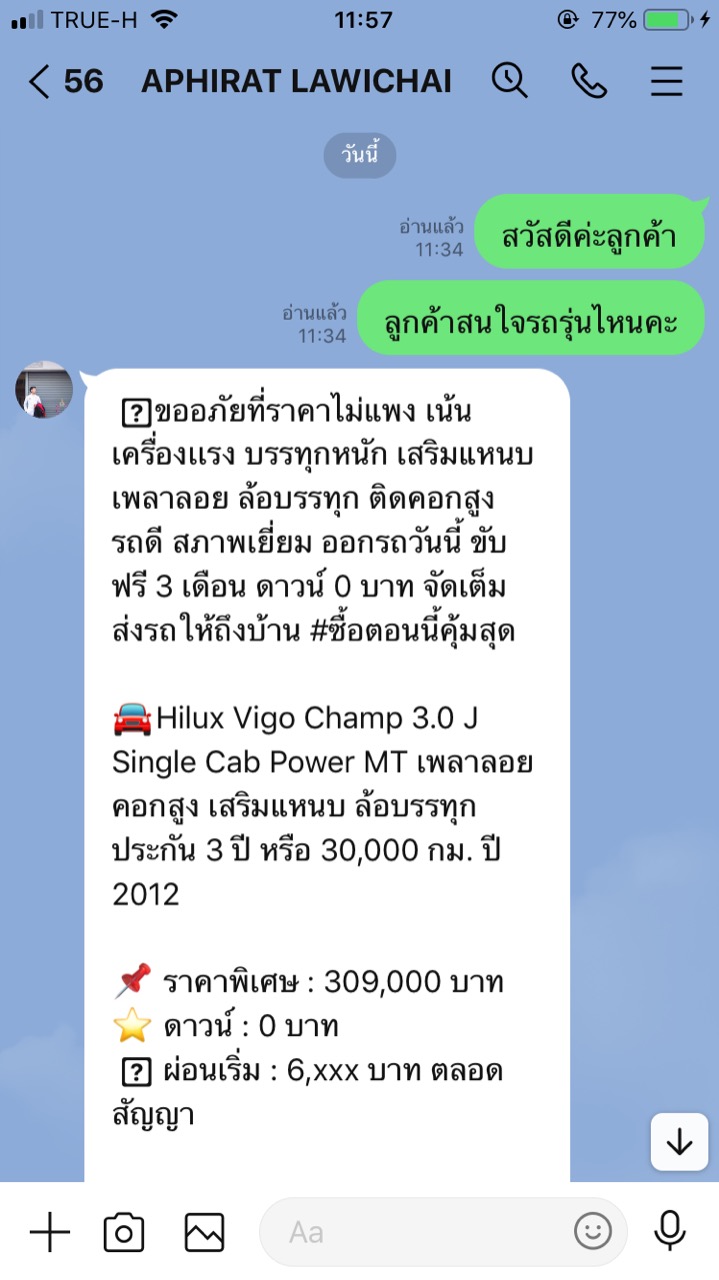Open the plus attachment menu
Image resolution: width=719 pixels, height=1280 pixels.
(x=49, y=1232)
